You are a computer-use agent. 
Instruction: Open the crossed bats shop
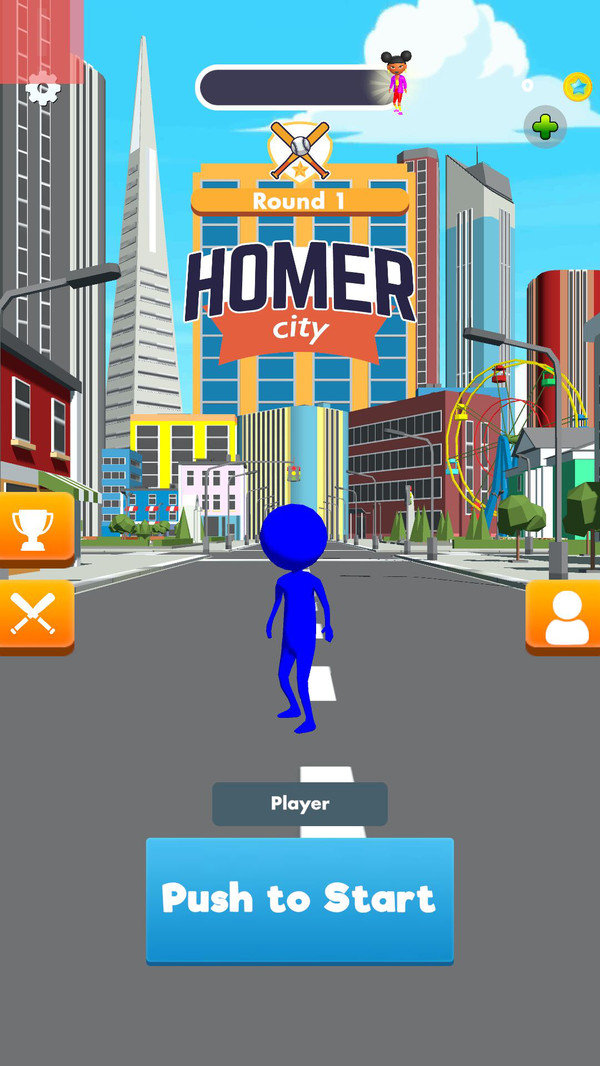(36, 614)
